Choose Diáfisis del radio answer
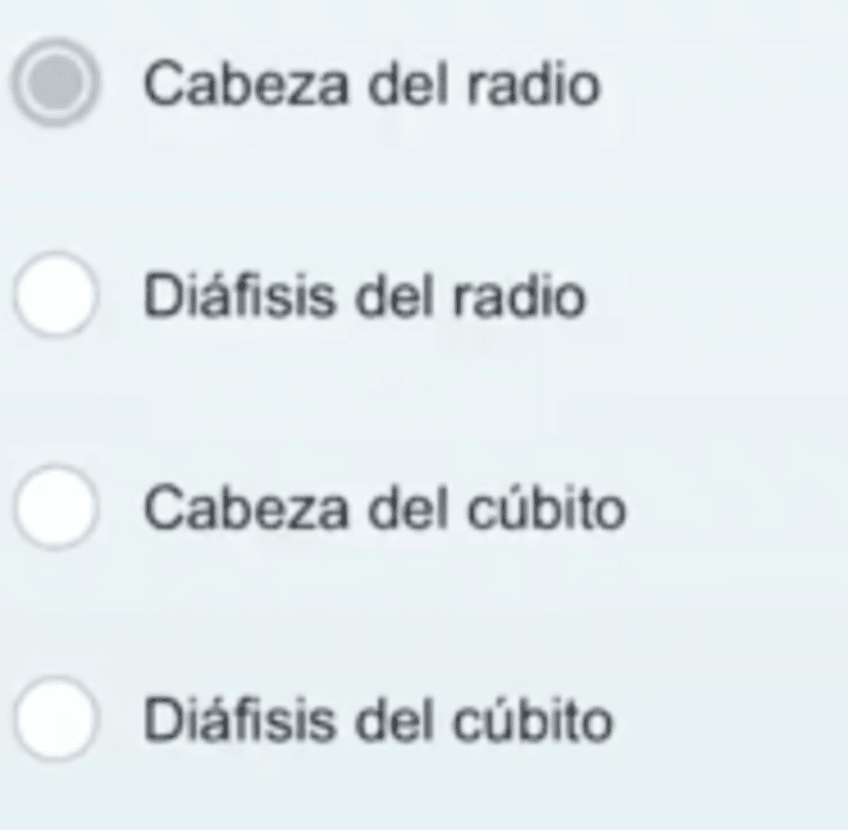848x830 pixels. (x=55, y=297)
